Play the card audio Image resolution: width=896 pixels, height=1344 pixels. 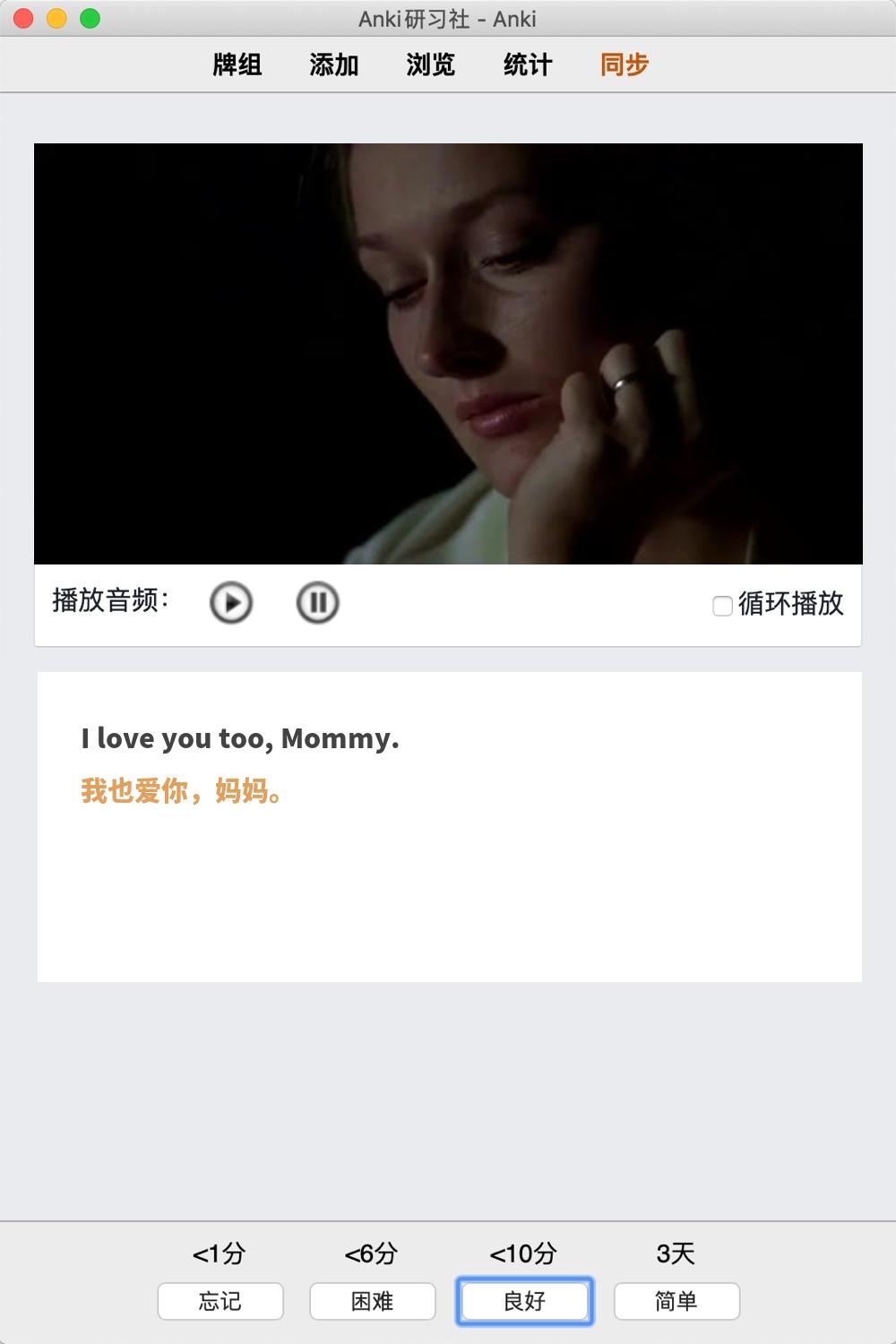(x=231, y=602)
